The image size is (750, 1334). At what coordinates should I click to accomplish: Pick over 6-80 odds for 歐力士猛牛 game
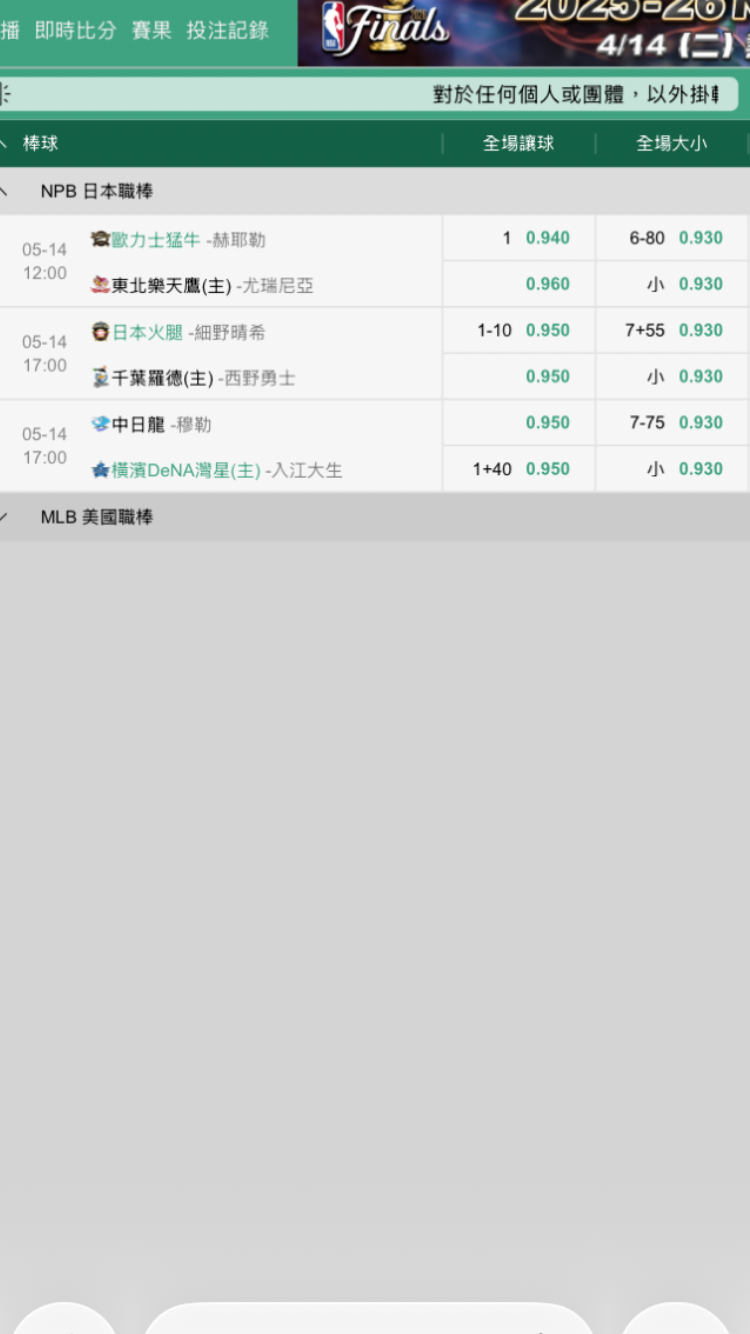[672, 238]
